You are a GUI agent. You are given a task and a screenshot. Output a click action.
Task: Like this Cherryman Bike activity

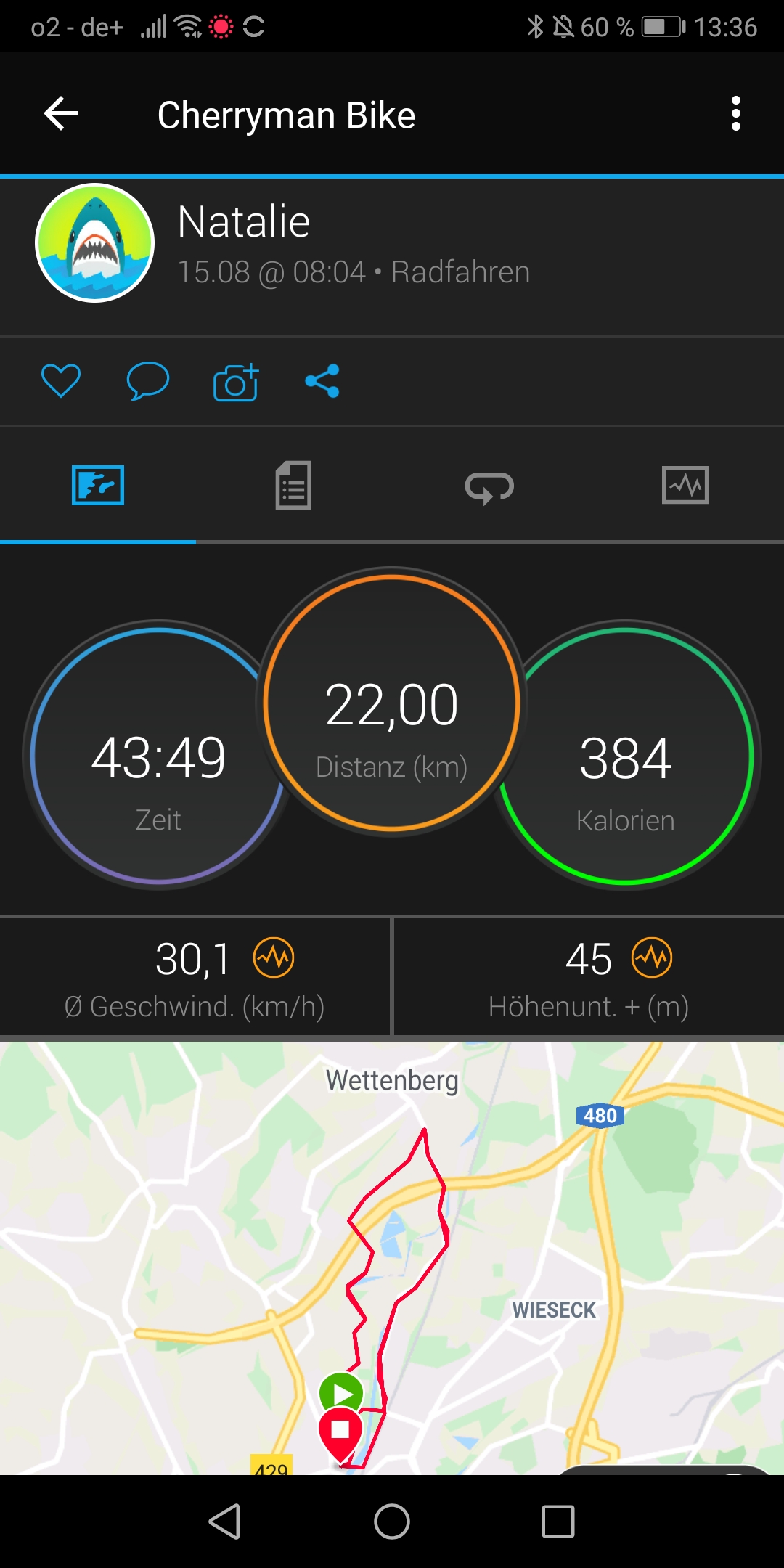click(x=61, y=380)
